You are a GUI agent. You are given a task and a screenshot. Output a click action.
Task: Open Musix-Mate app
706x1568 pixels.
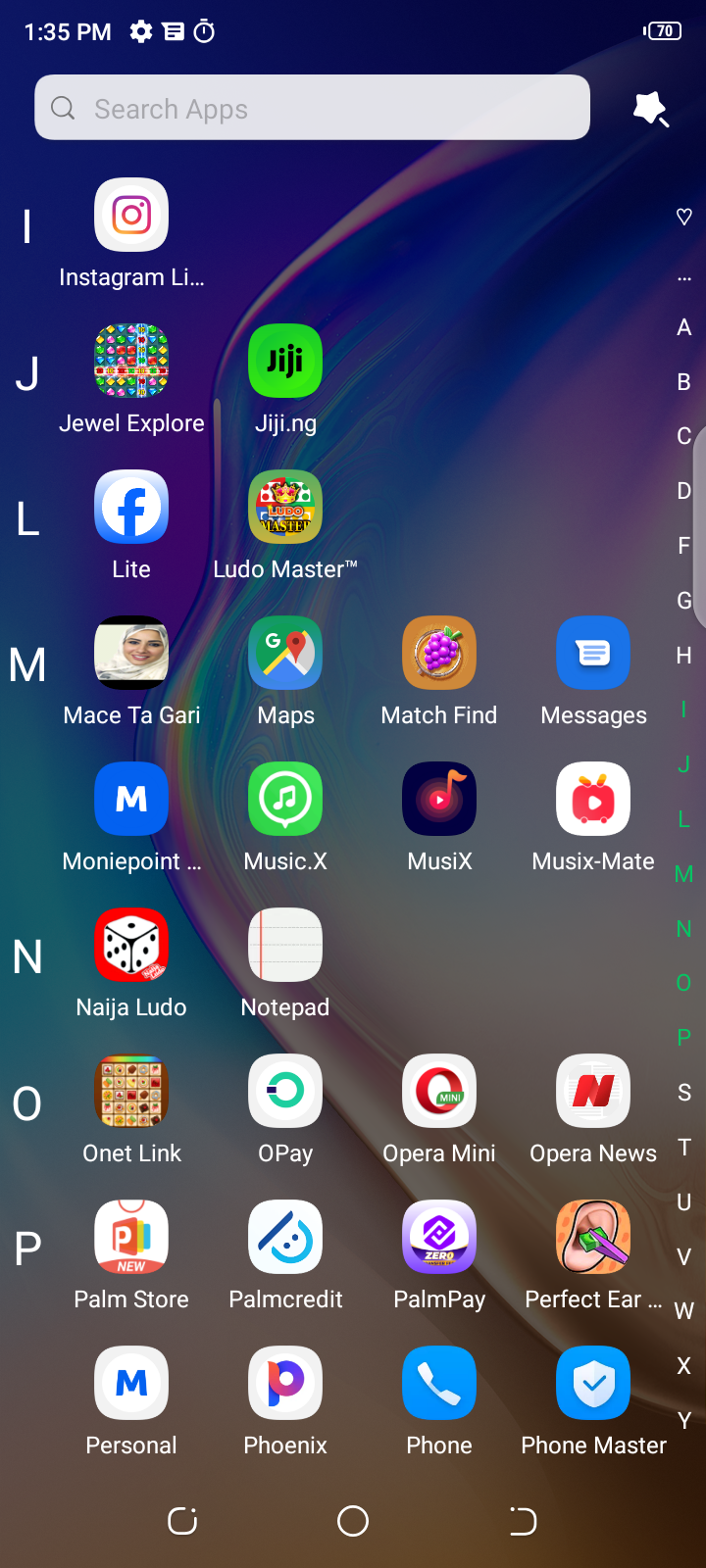tap(593, 800)
